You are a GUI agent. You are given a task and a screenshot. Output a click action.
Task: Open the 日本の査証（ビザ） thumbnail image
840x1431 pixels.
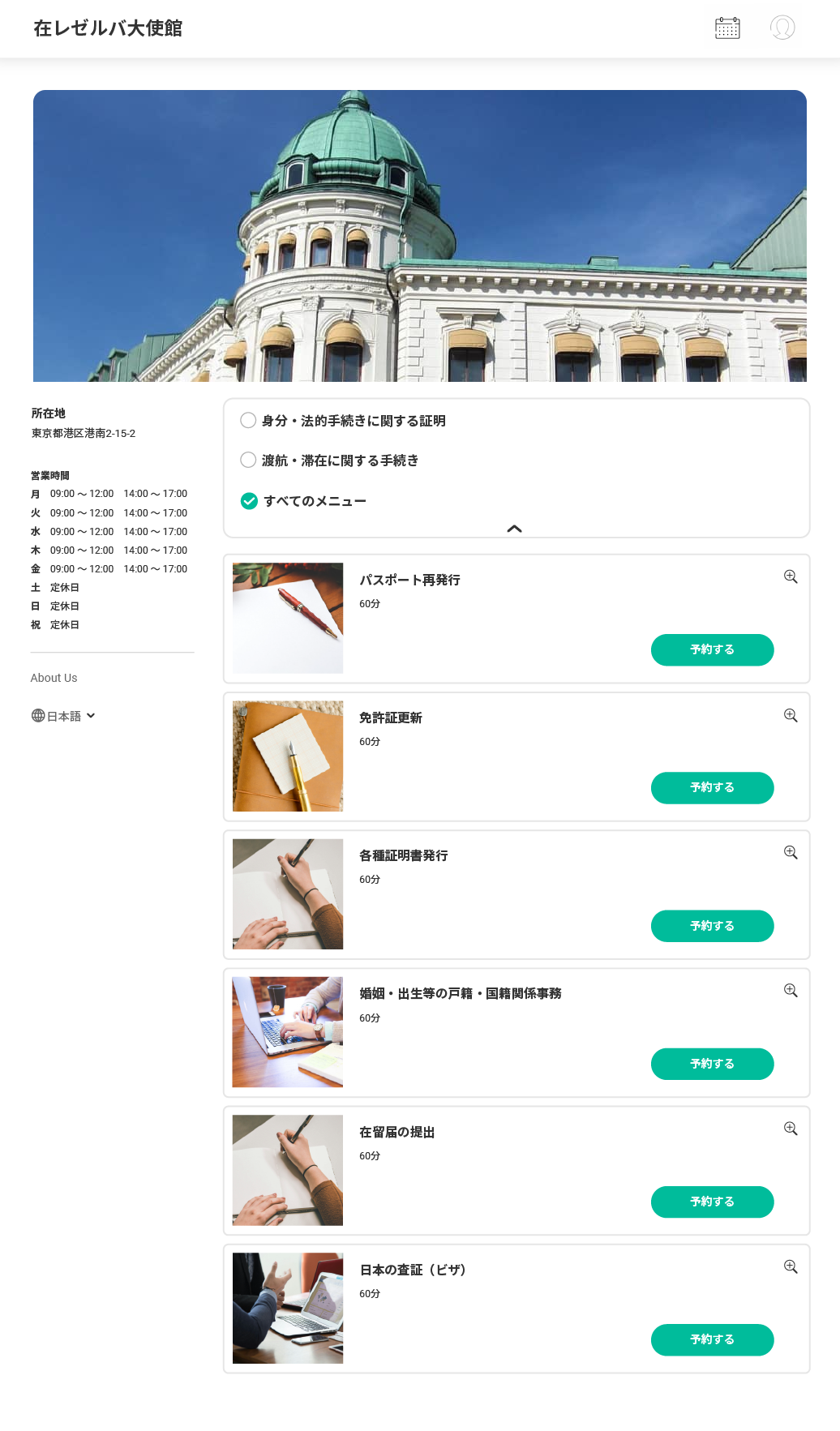coord(288,1308)
